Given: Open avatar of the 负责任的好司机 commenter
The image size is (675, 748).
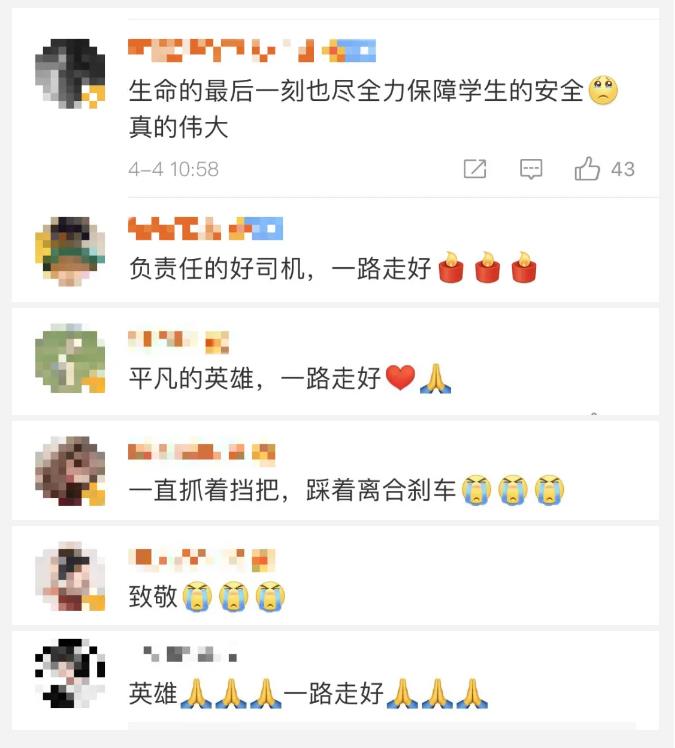Looking at the screenshot, I should (x=70, y=253).
